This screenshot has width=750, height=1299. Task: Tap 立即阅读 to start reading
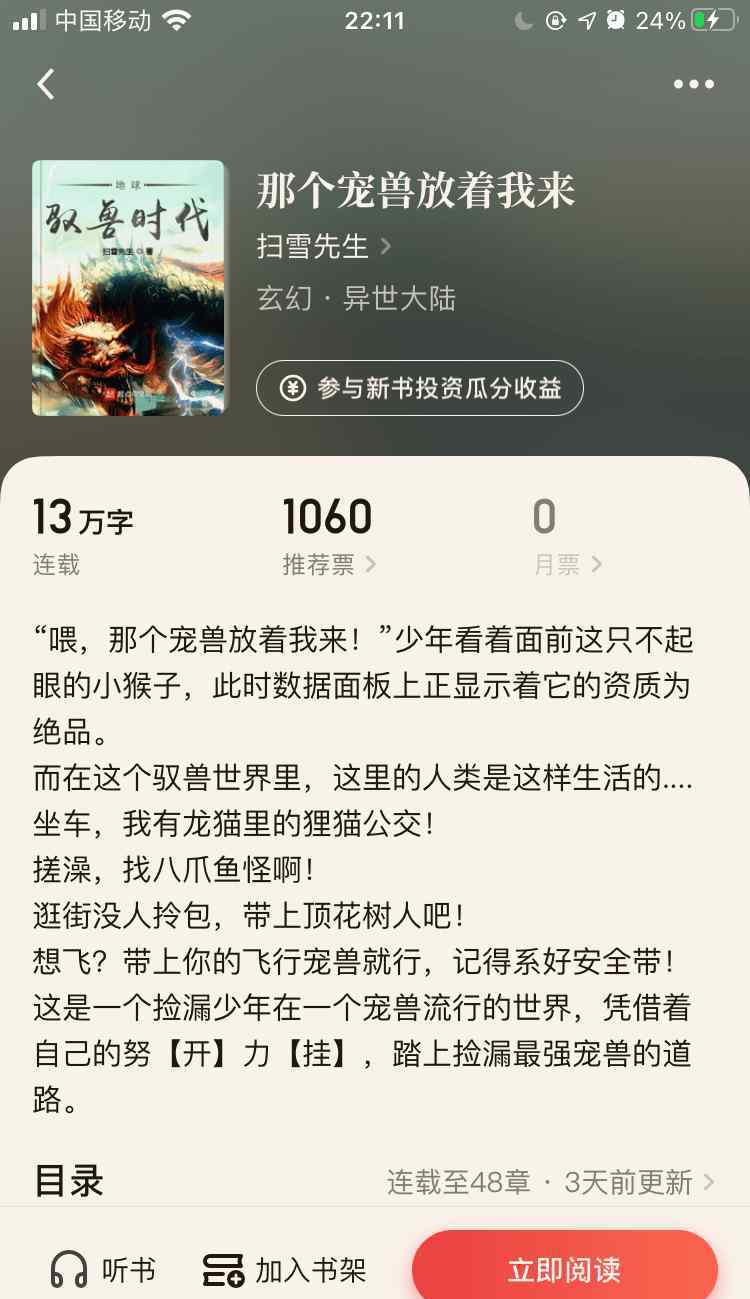[565, 1268]
